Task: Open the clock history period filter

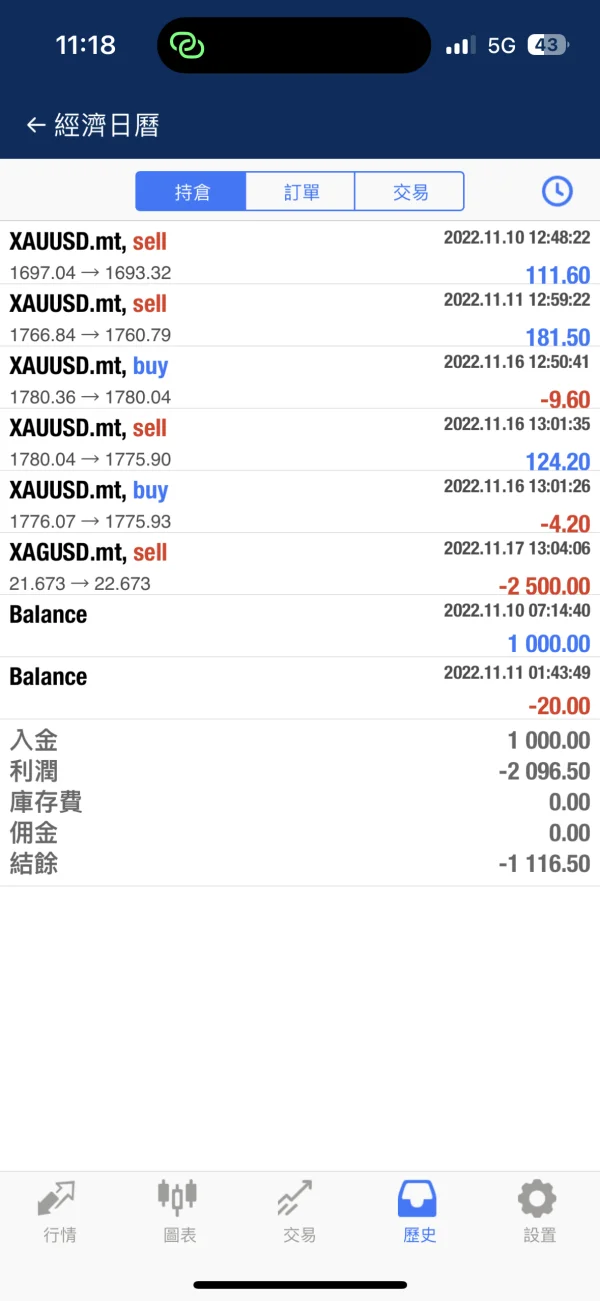Action: coord(556,191)
